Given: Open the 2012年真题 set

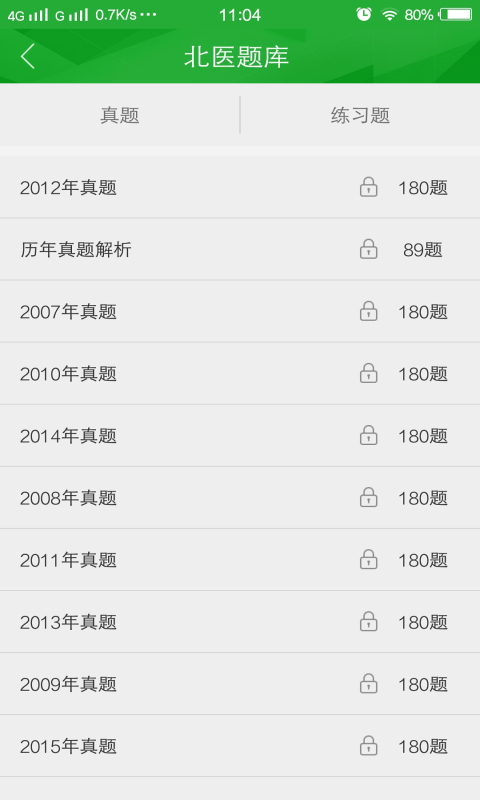Looking at the screenshot, I should 240,187.
